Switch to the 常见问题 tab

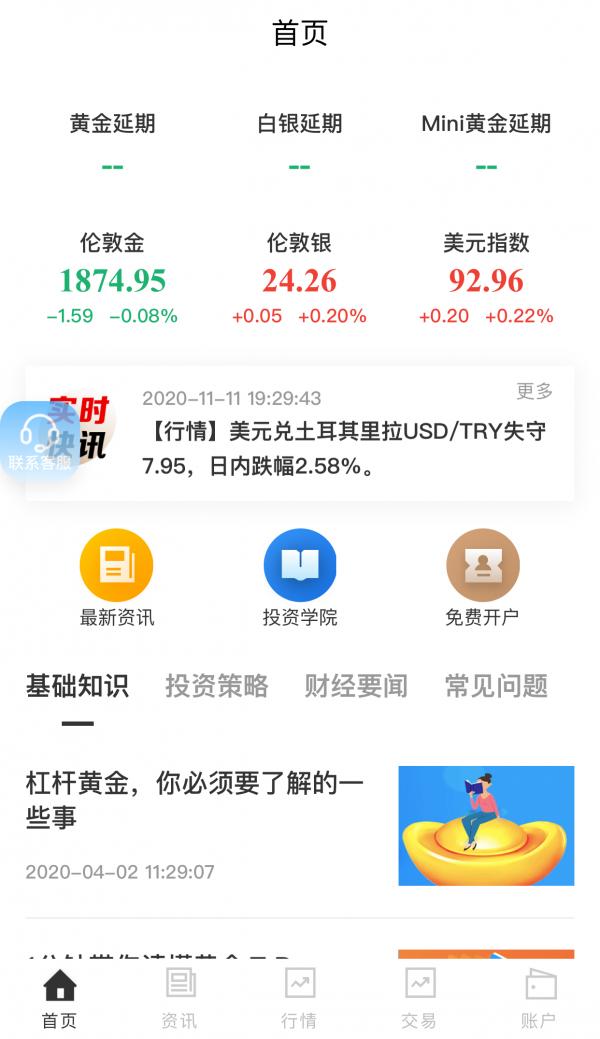coord(496,686)
